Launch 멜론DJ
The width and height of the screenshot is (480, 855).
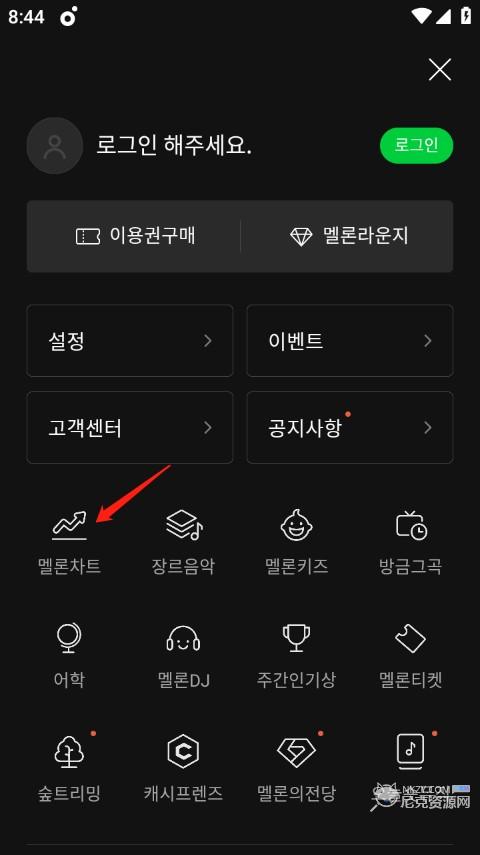point(183,656)
